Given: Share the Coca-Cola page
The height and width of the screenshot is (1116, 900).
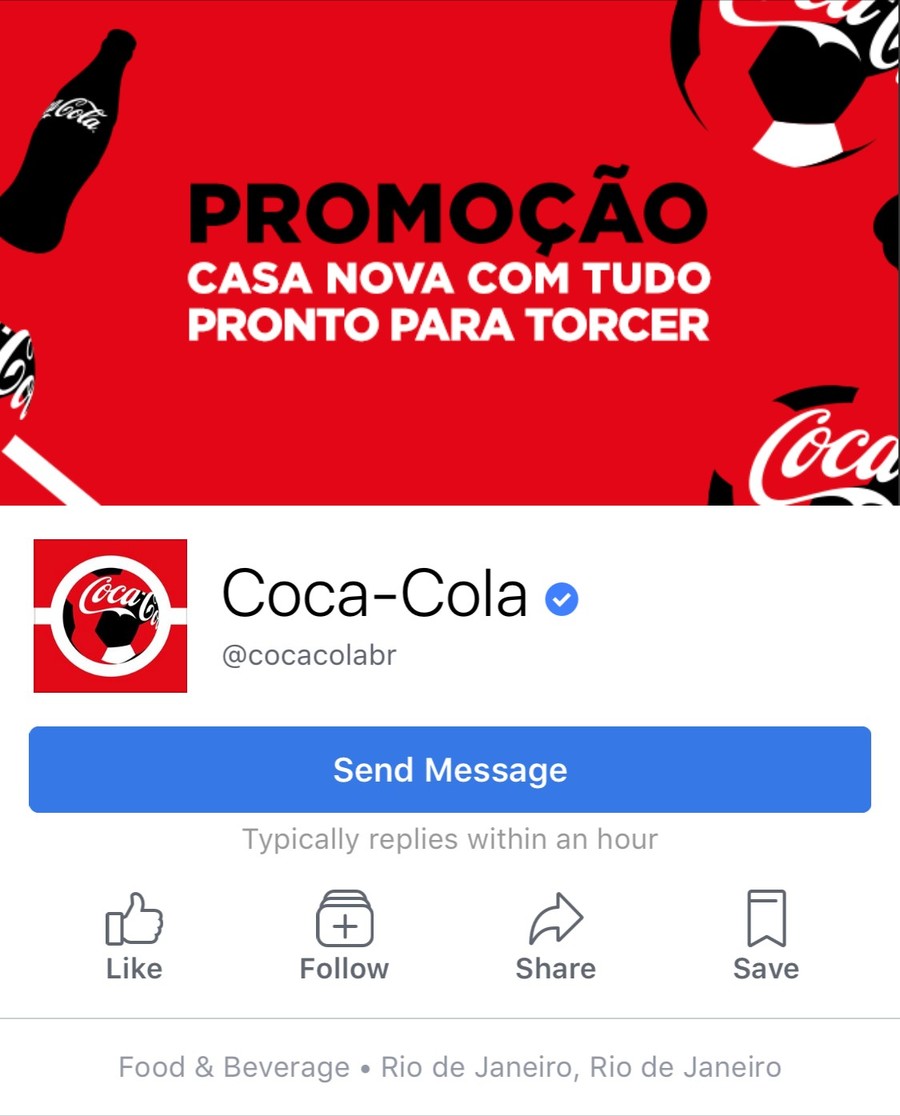Looking at the screenshot, I should point(555,935).
